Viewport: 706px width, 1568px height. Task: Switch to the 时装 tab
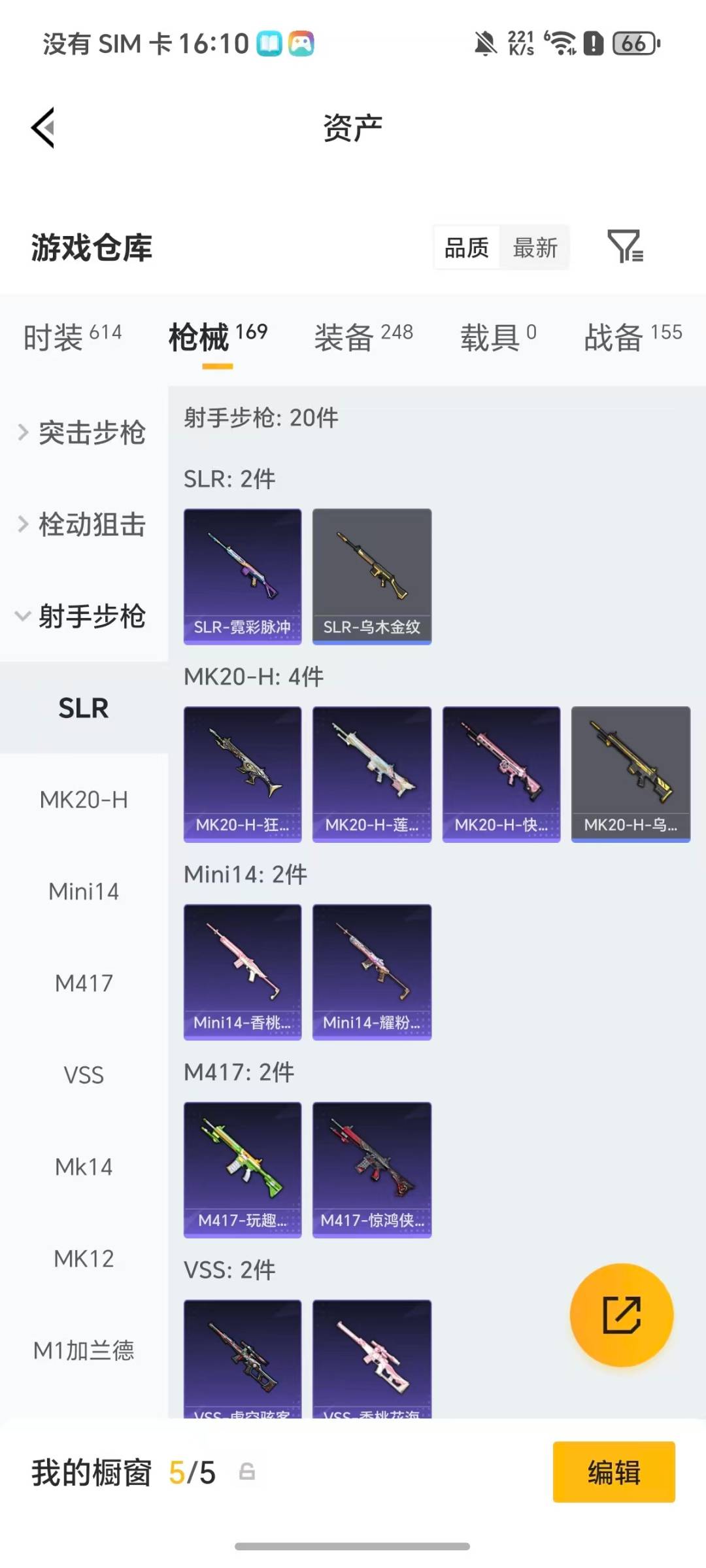[x=73, y=337]
